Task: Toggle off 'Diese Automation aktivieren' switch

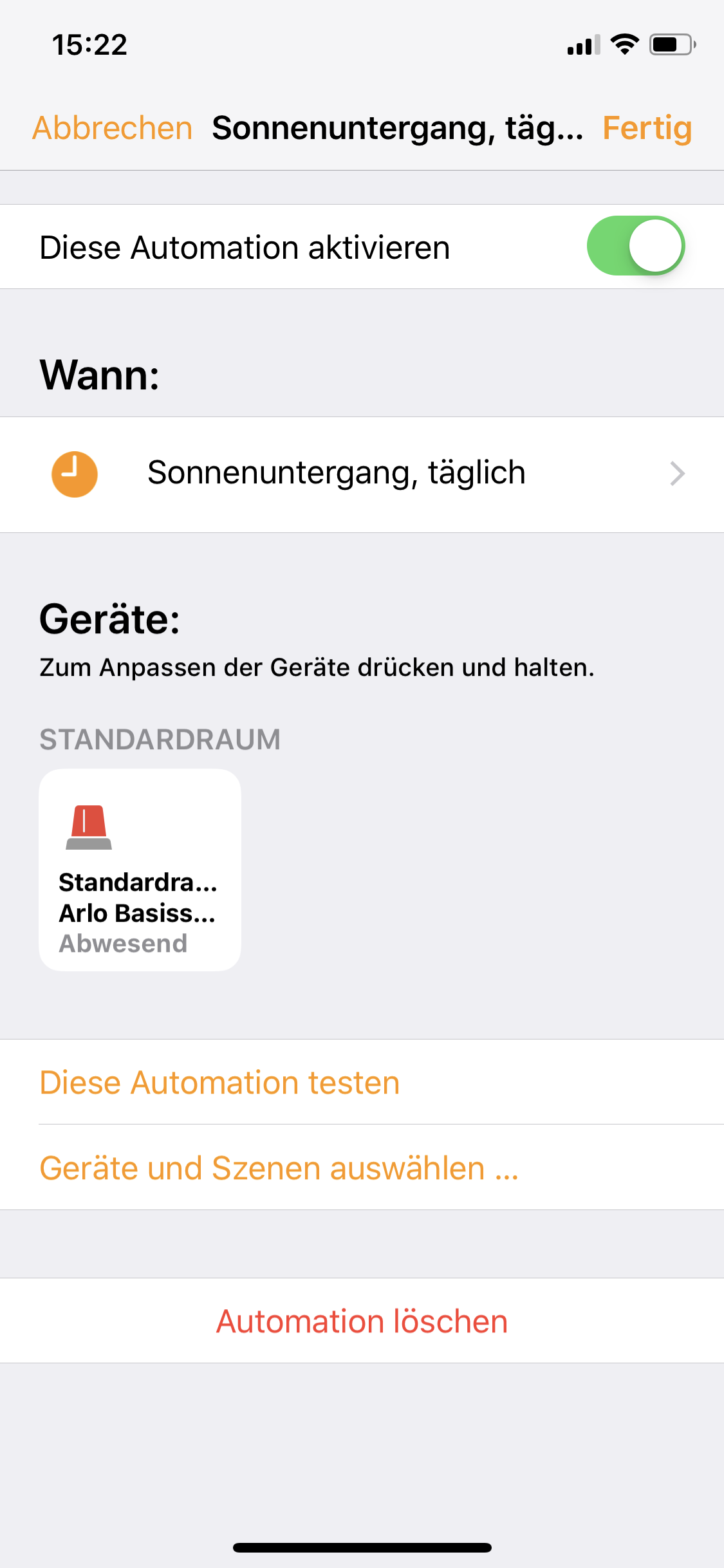Action: (635, 246)
